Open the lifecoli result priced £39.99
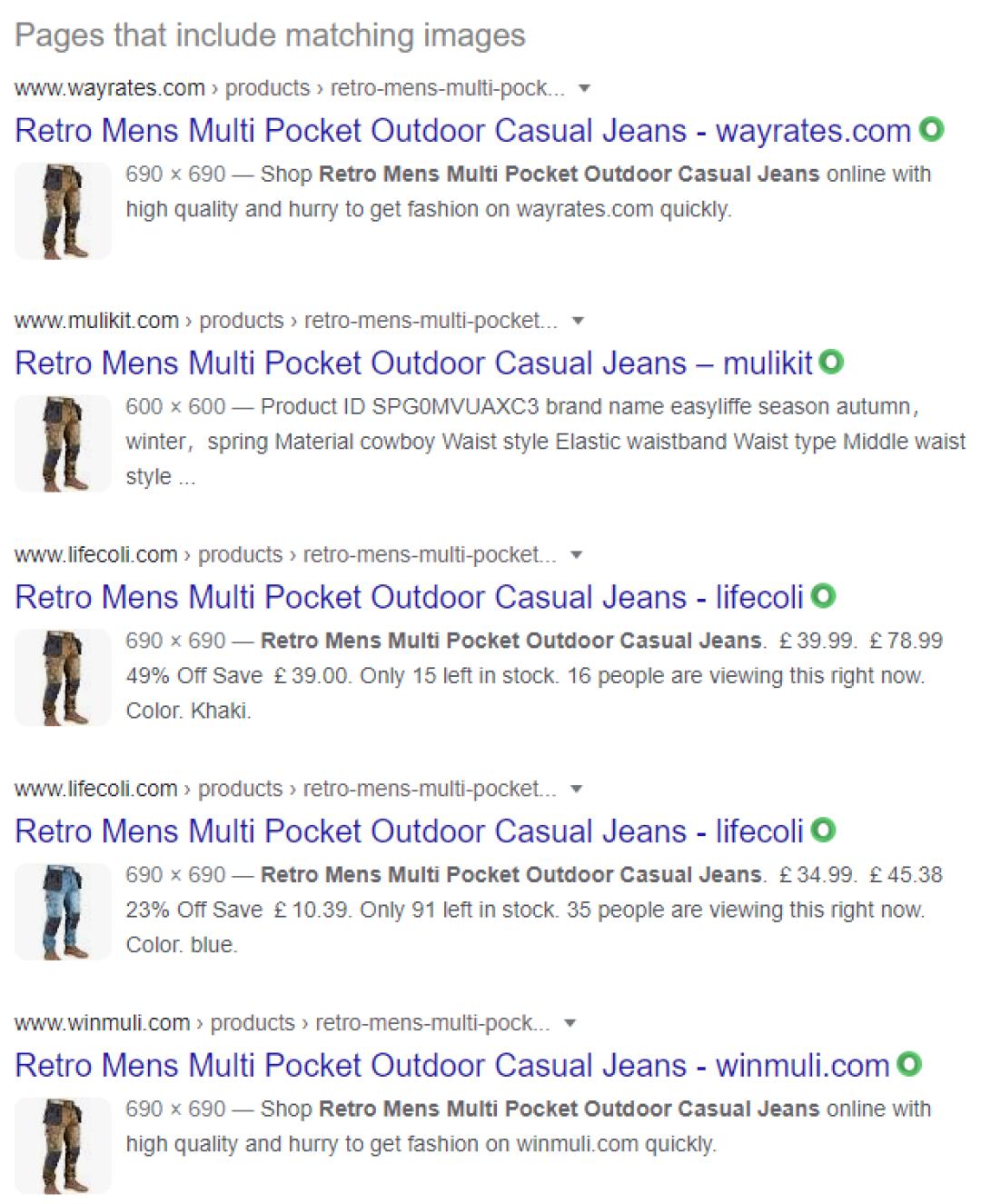This screenshot has height=1204, width=981. click(409, 597)
